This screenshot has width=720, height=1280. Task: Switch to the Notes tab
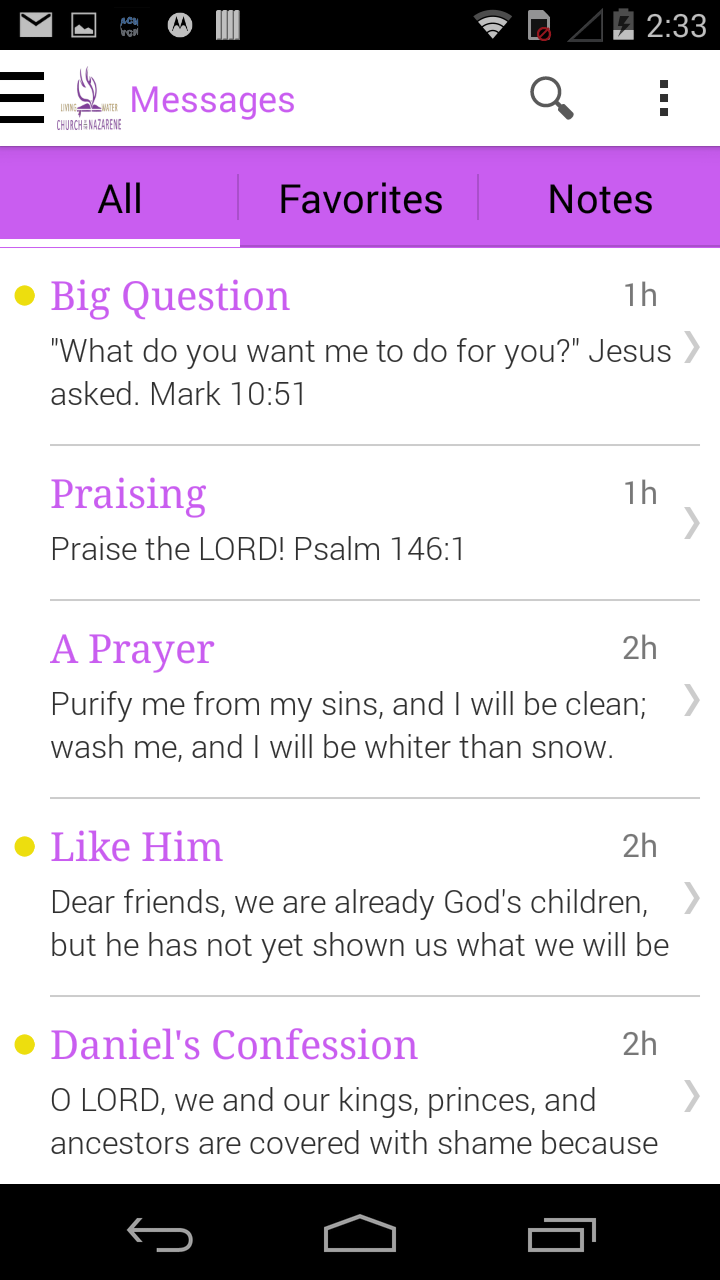click(x=600, y=199)
